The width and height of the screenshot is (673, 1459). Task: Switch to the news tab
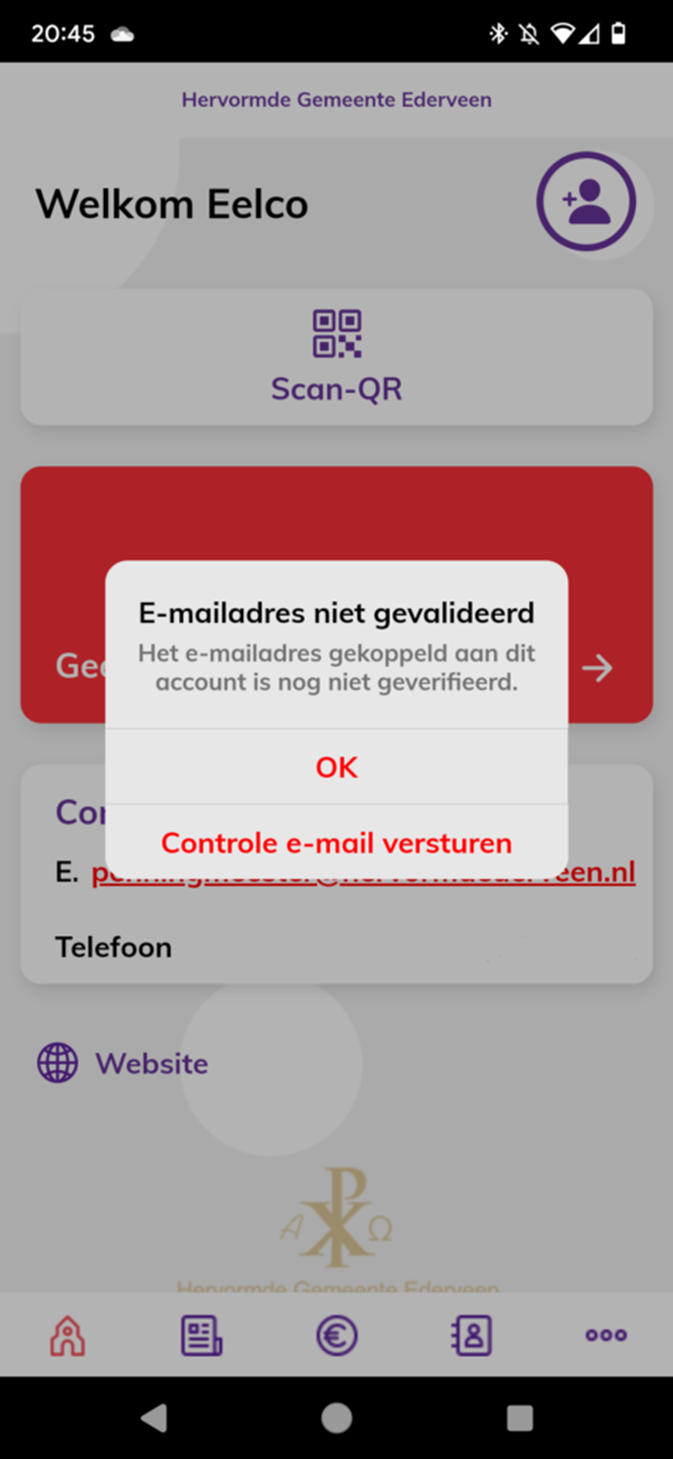pos(201,1335)
